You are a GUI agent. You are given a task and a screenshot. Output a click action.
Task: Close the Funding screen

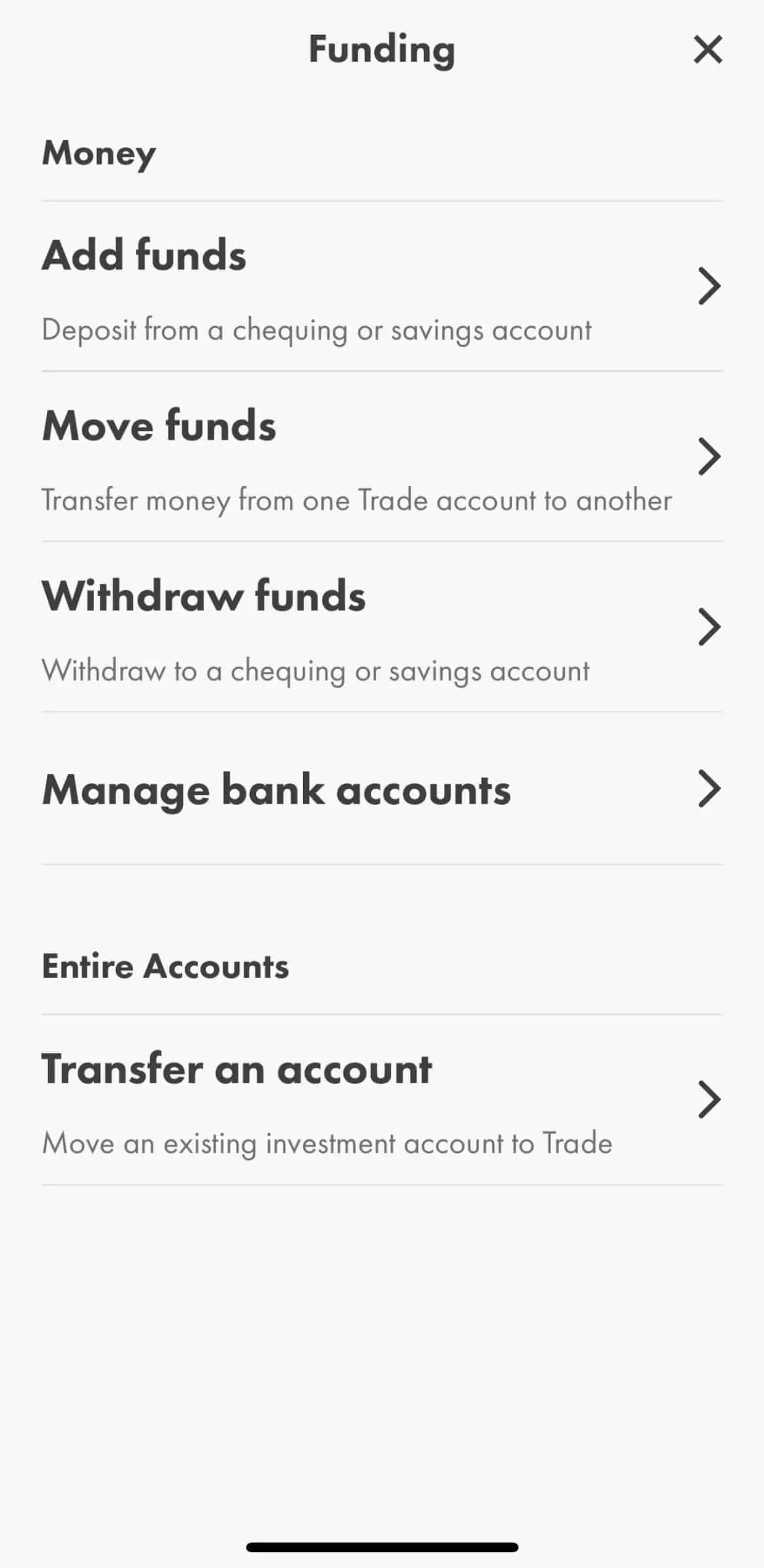(708, 50)
